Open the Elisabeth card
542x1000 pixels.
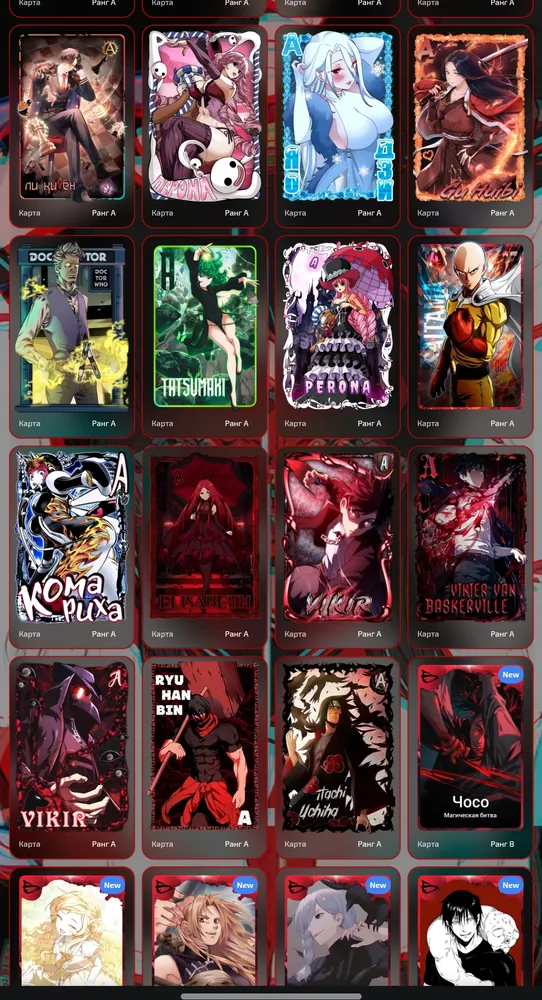coord(205,547)
